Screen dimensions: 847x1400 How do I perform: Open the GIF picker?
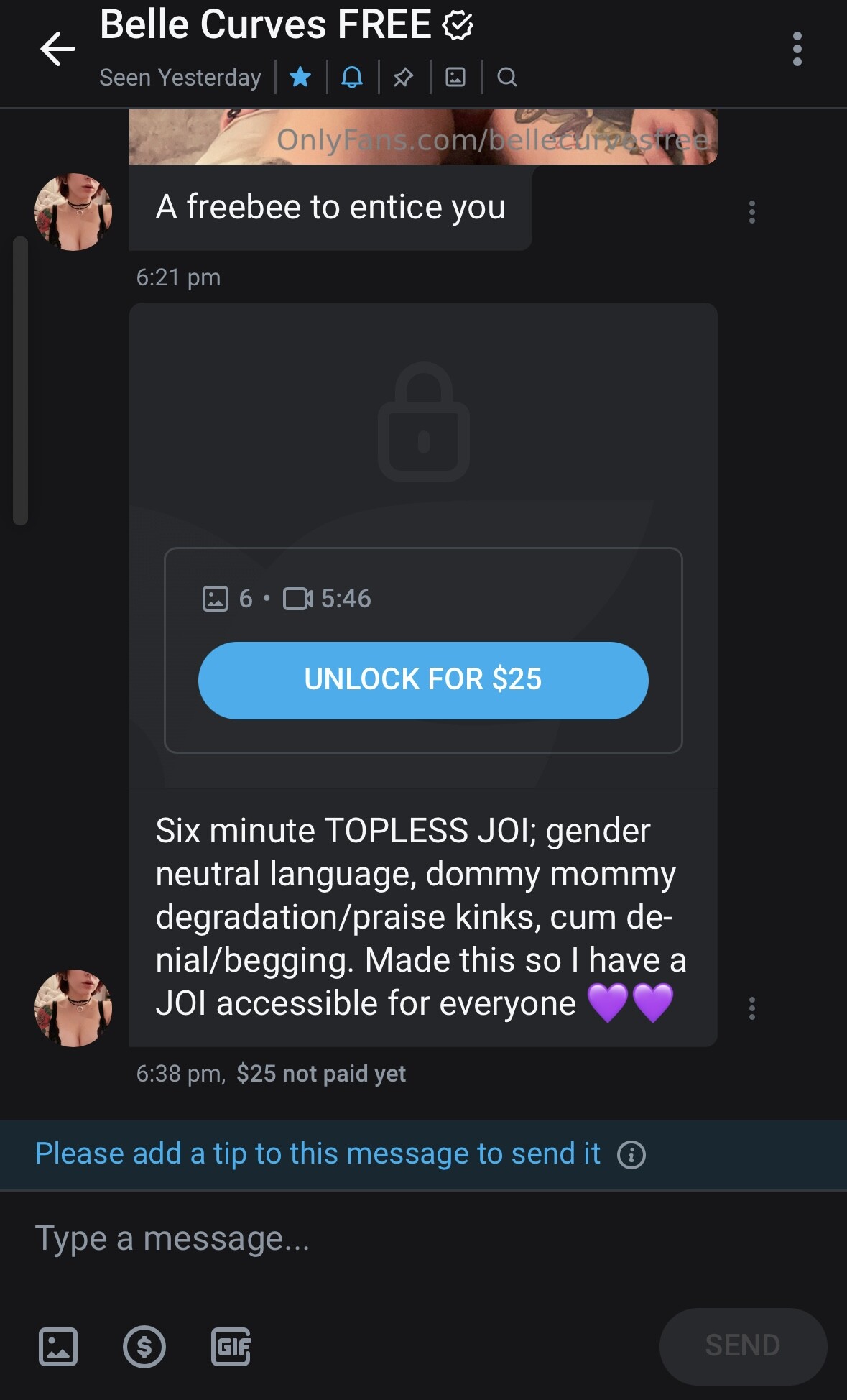coord(231,1346)
